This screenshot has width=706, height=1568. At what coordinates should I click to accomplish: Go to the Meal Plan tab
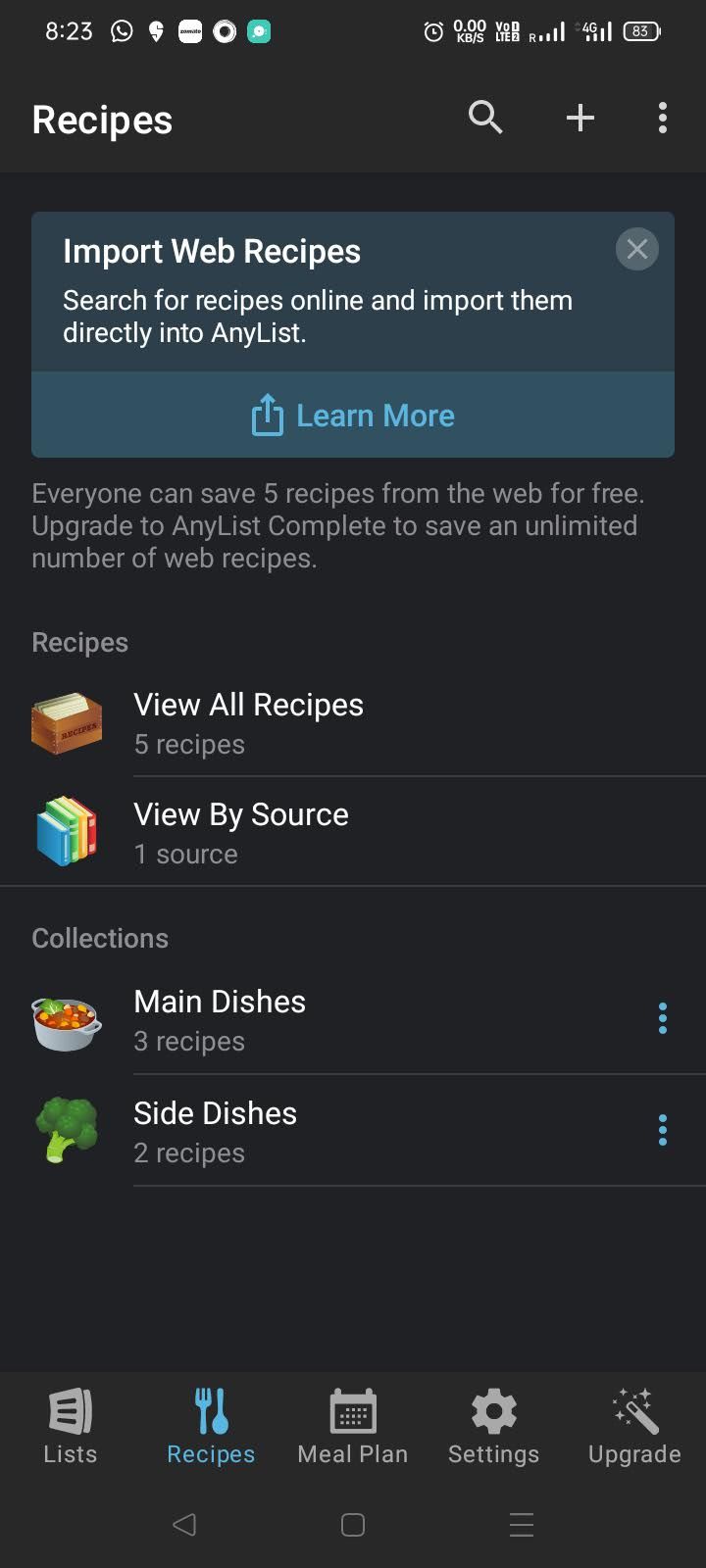point(353,1427)
